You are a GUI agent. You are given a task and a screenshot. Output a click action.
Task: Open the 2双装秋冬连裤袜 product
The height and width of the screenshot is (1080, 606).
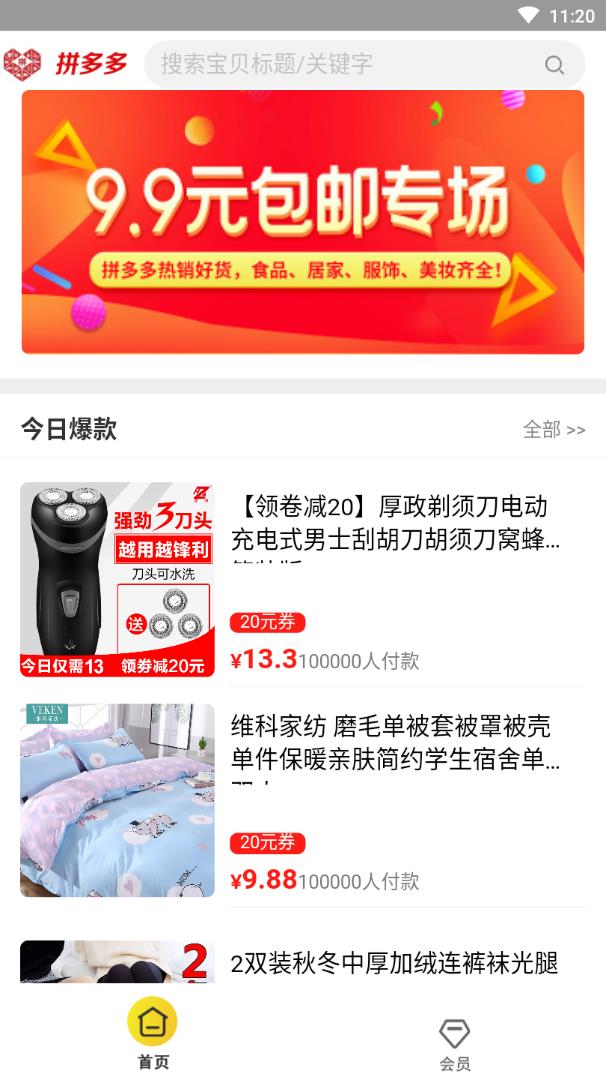coord(394,963)
